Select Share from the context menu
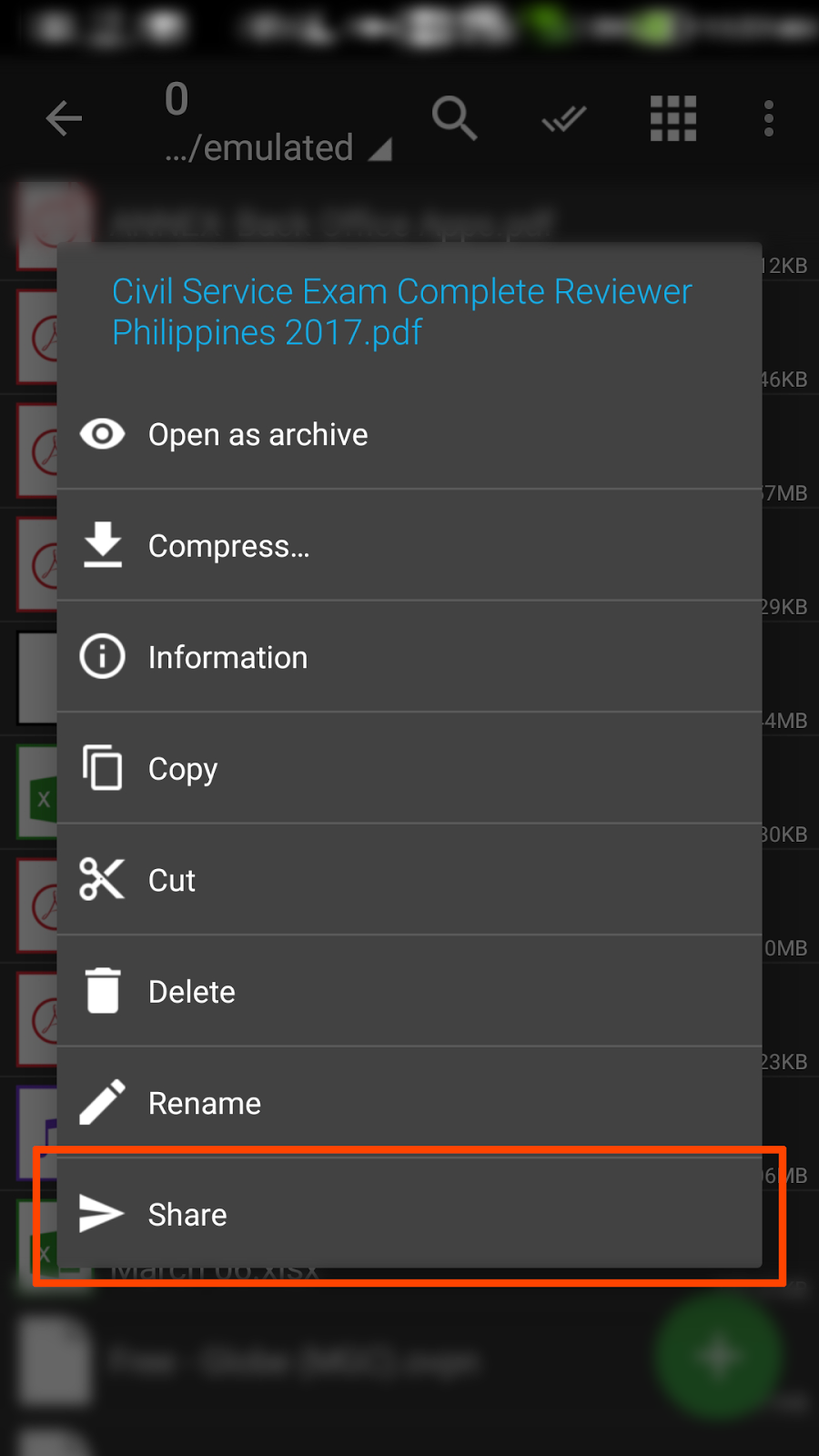The image size is (819, 1456). (x=187, y=1214)
